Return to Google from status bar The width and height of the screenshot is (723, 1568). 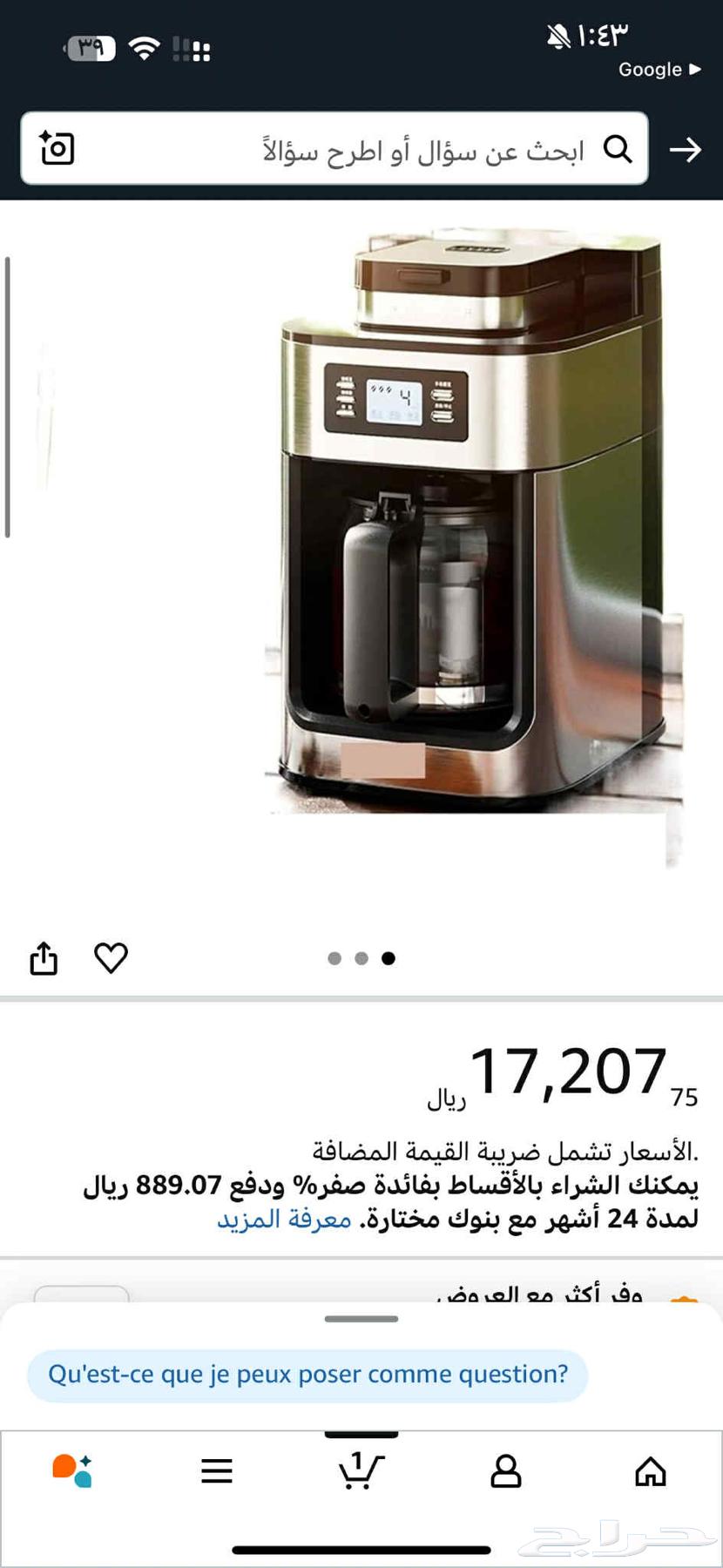coord(659,70)
